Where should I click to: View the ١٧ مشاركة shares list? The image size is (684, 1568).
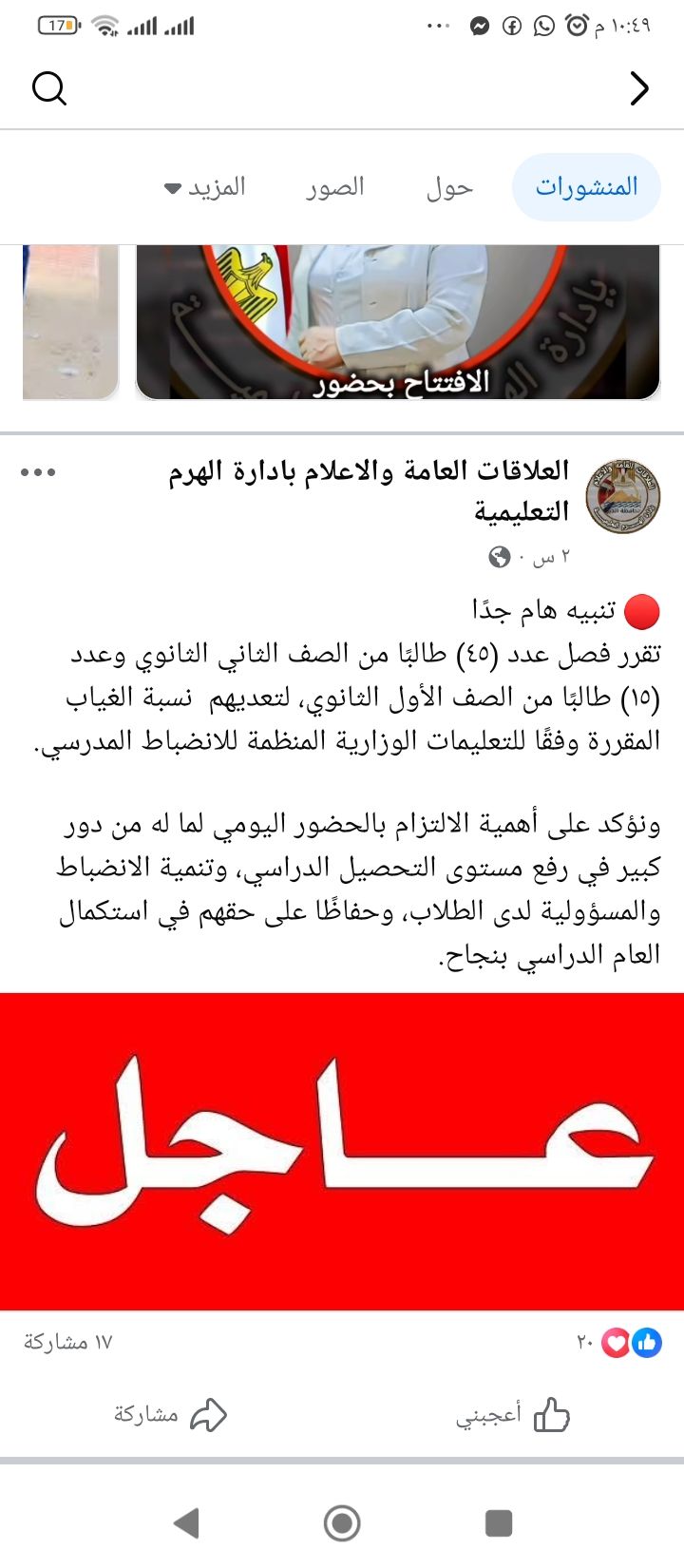68,1342
